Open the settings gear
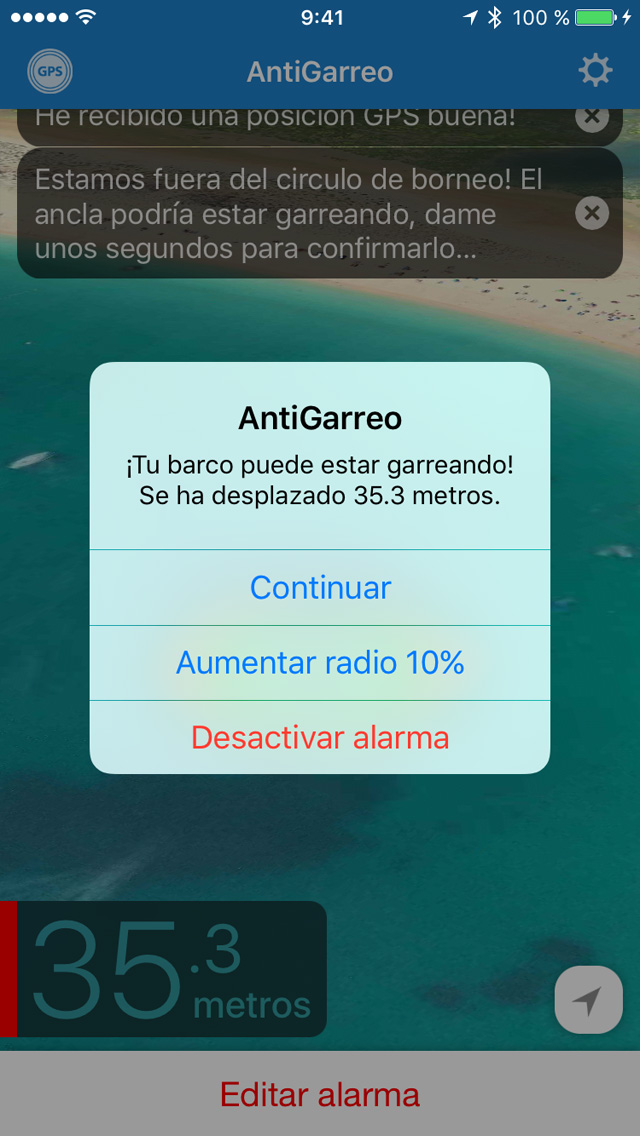Screen dimensions: 640x1136 (595, 71)
